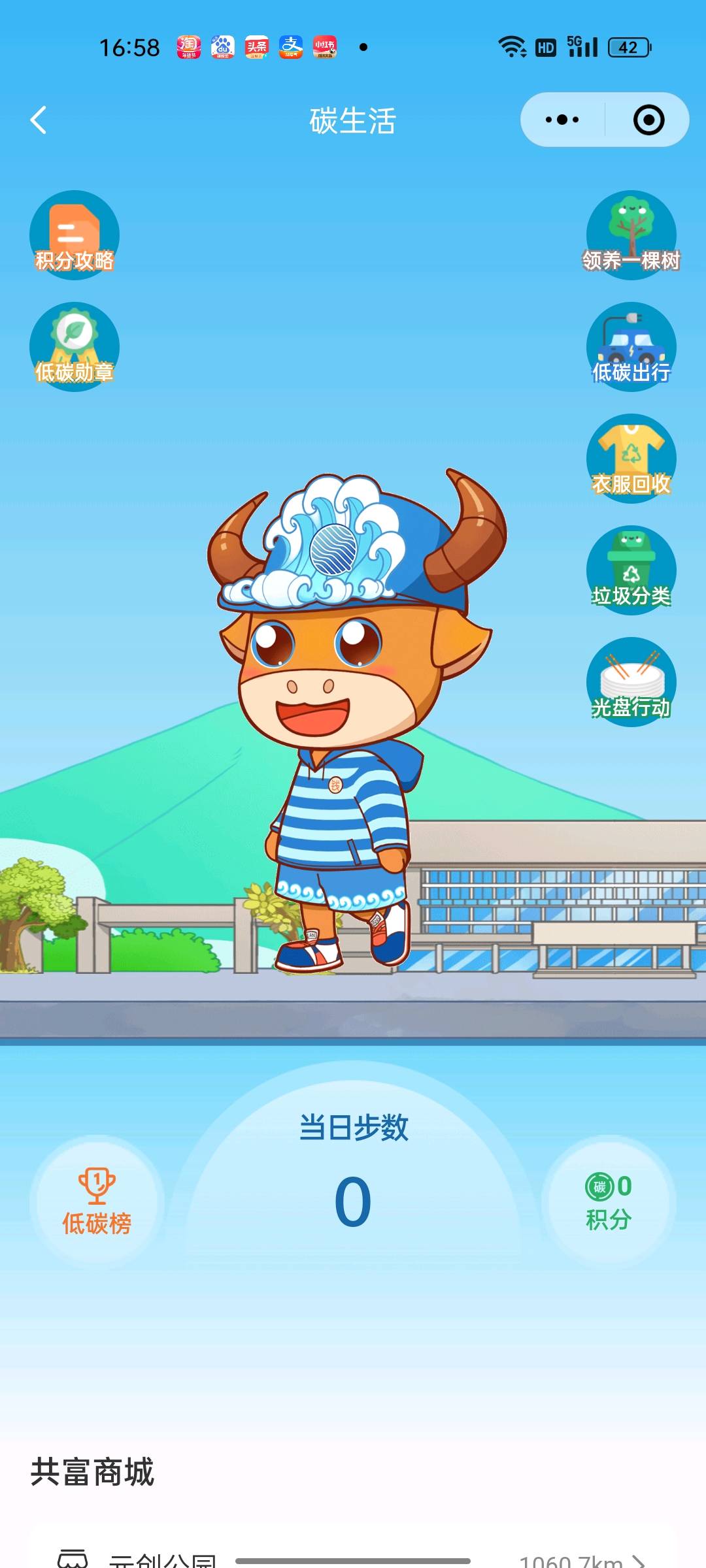The image size is (706, 1568).
Task: Open 低碳勋章 badges
Action: coord(75,347)
